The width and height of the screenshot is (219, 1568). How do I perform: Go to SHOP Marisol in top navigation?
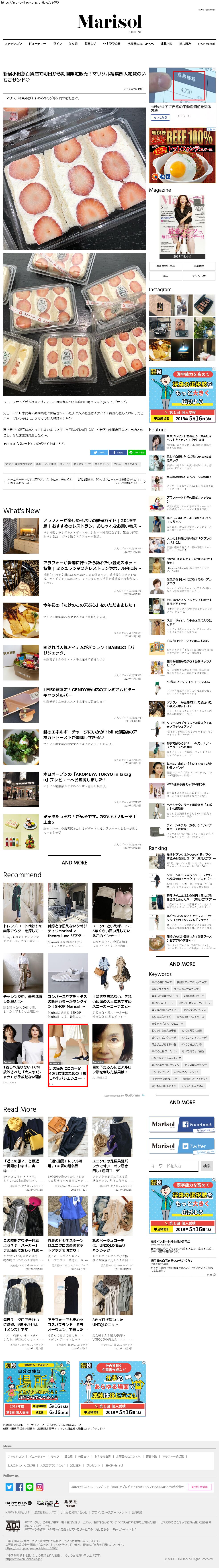206,44
